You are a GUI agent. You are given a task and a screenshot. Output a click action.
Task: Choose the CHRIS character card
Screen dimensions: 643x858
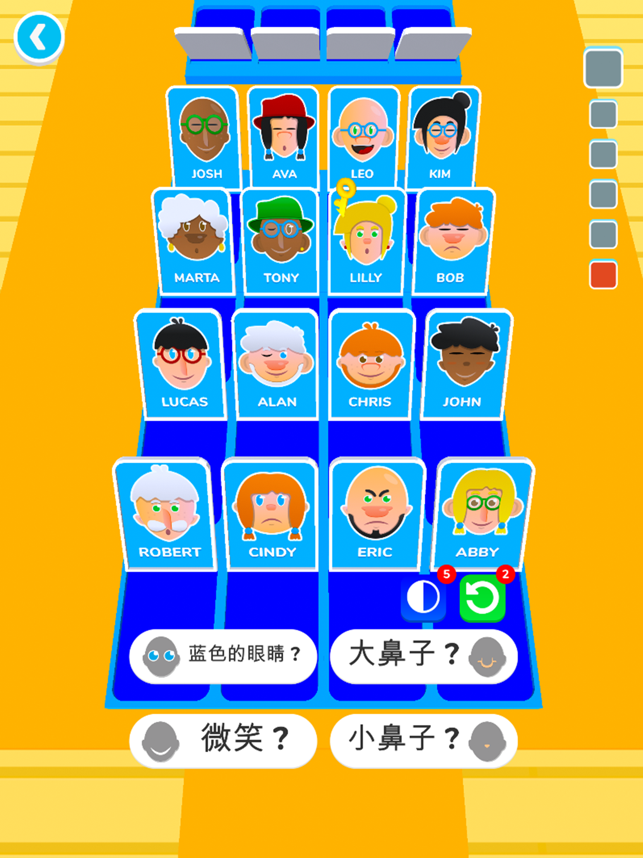[x=370, y=363]
